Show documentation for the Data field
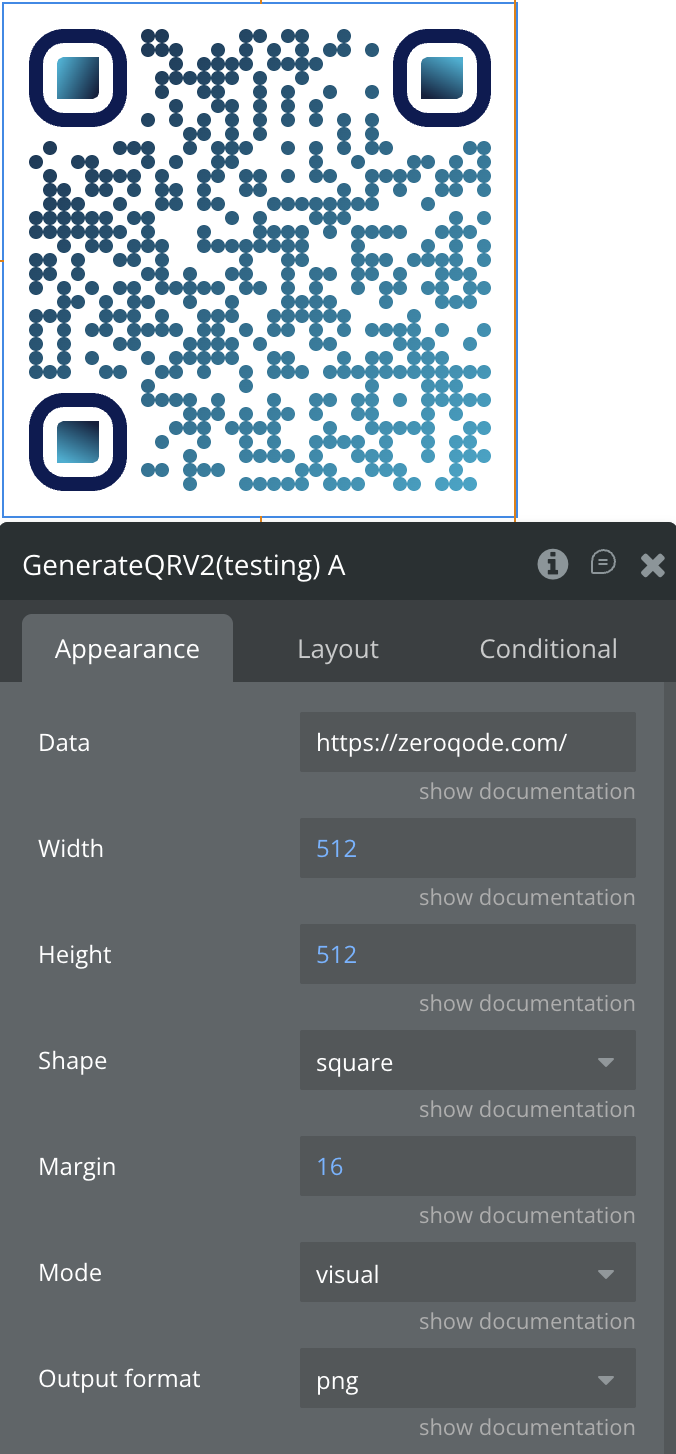Screen dimensions: 676x1454 526,792
